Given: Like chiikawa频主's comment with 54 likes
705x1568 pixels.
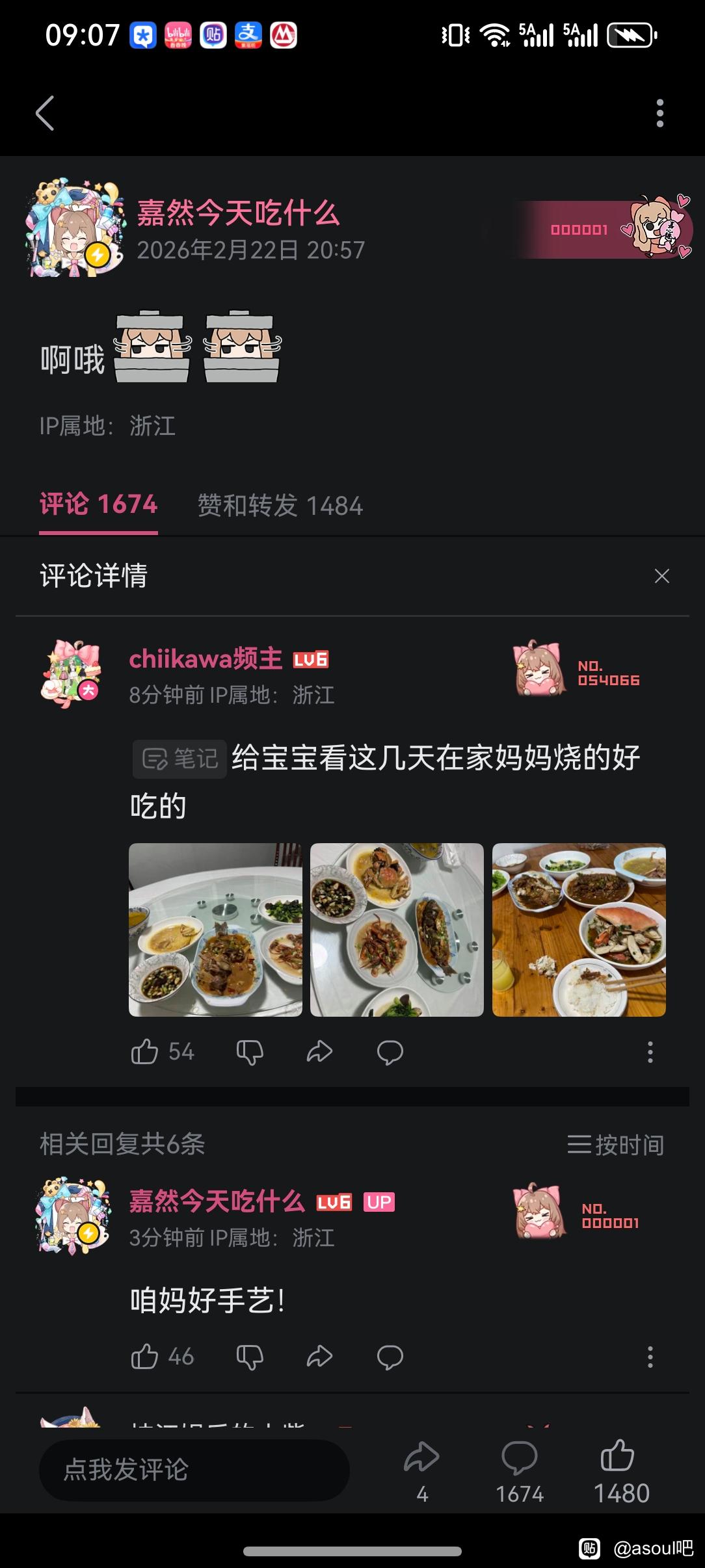Looking at the screenshot, I should 145,1051.
